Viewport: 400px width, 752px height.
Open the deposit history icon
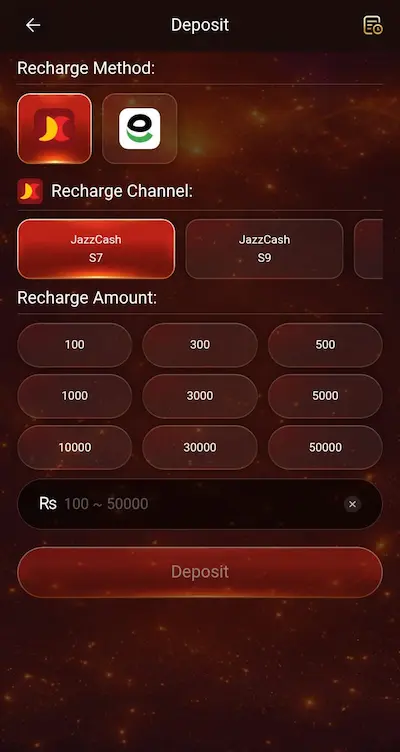click(372, 25)
